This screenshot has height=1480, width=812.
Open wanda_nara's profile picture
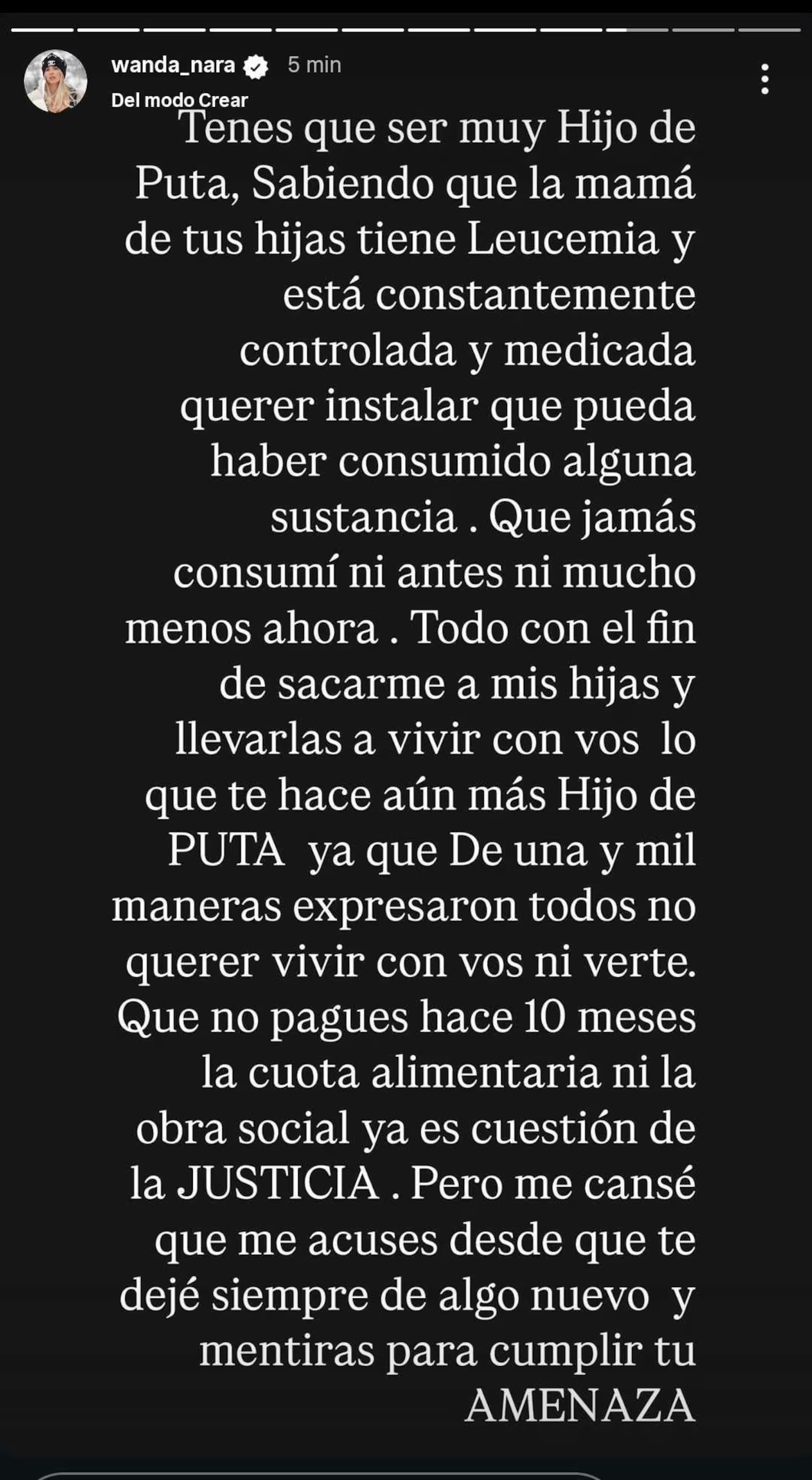[55, 81]
